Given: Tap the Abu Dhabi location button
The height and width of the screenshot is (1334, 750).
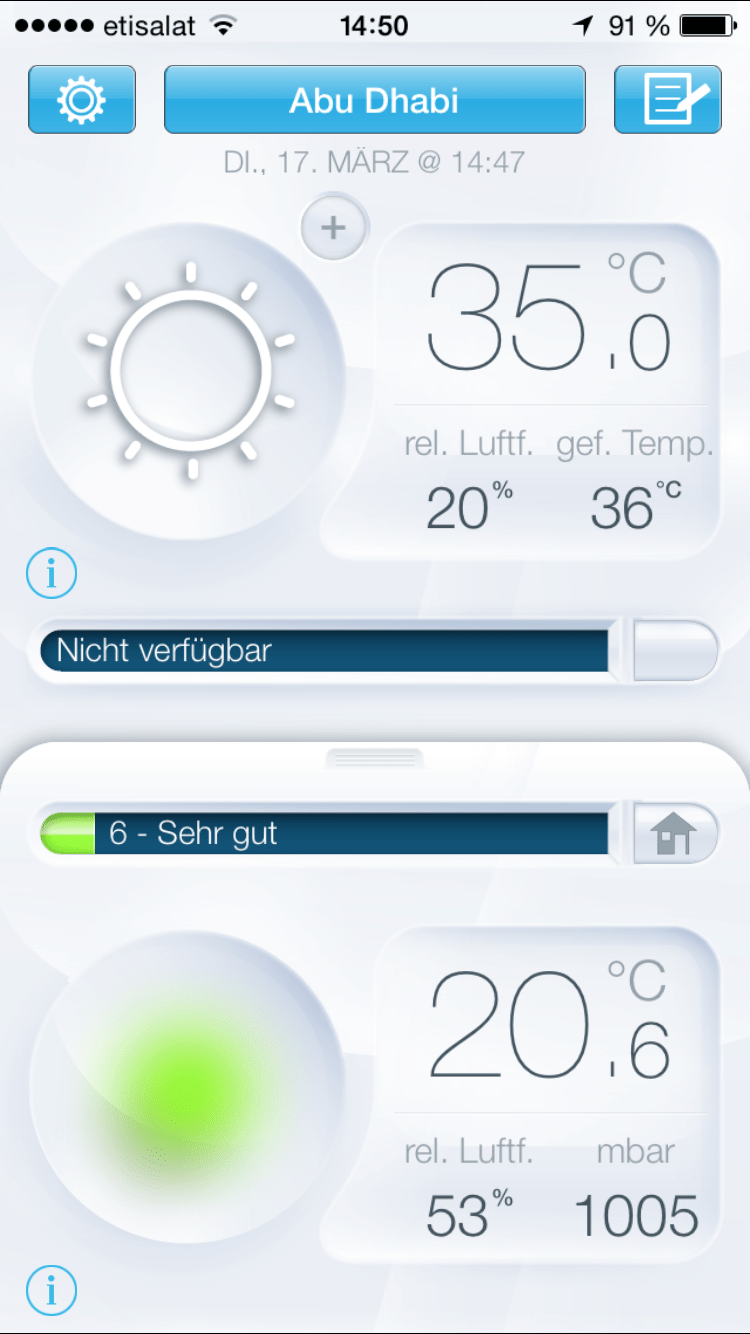Looking at the screenshot, I should [x=374, y=99].
